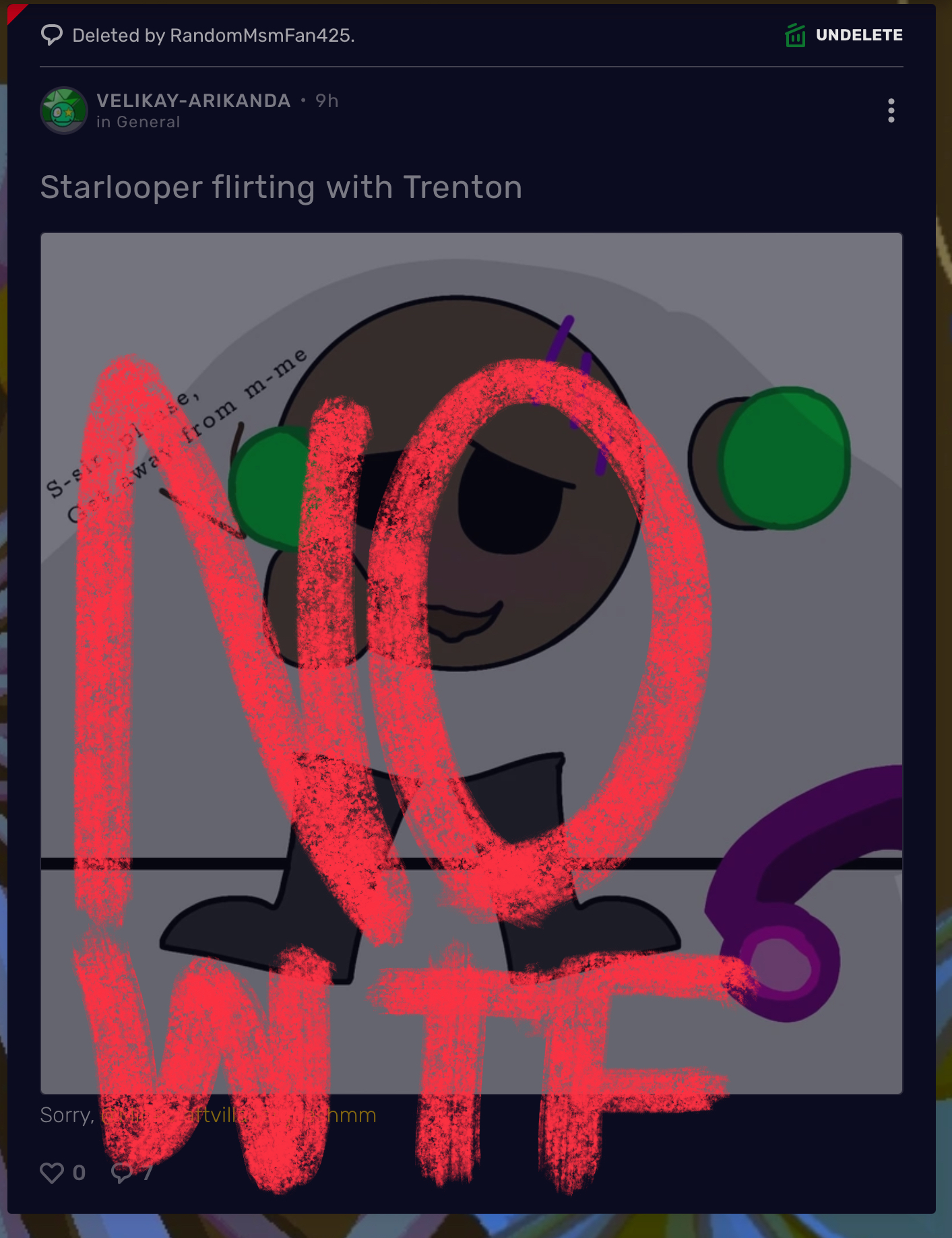Screen dimensions: 952x1238
Task: Open the post's comments
Action: click(122, 1173)
